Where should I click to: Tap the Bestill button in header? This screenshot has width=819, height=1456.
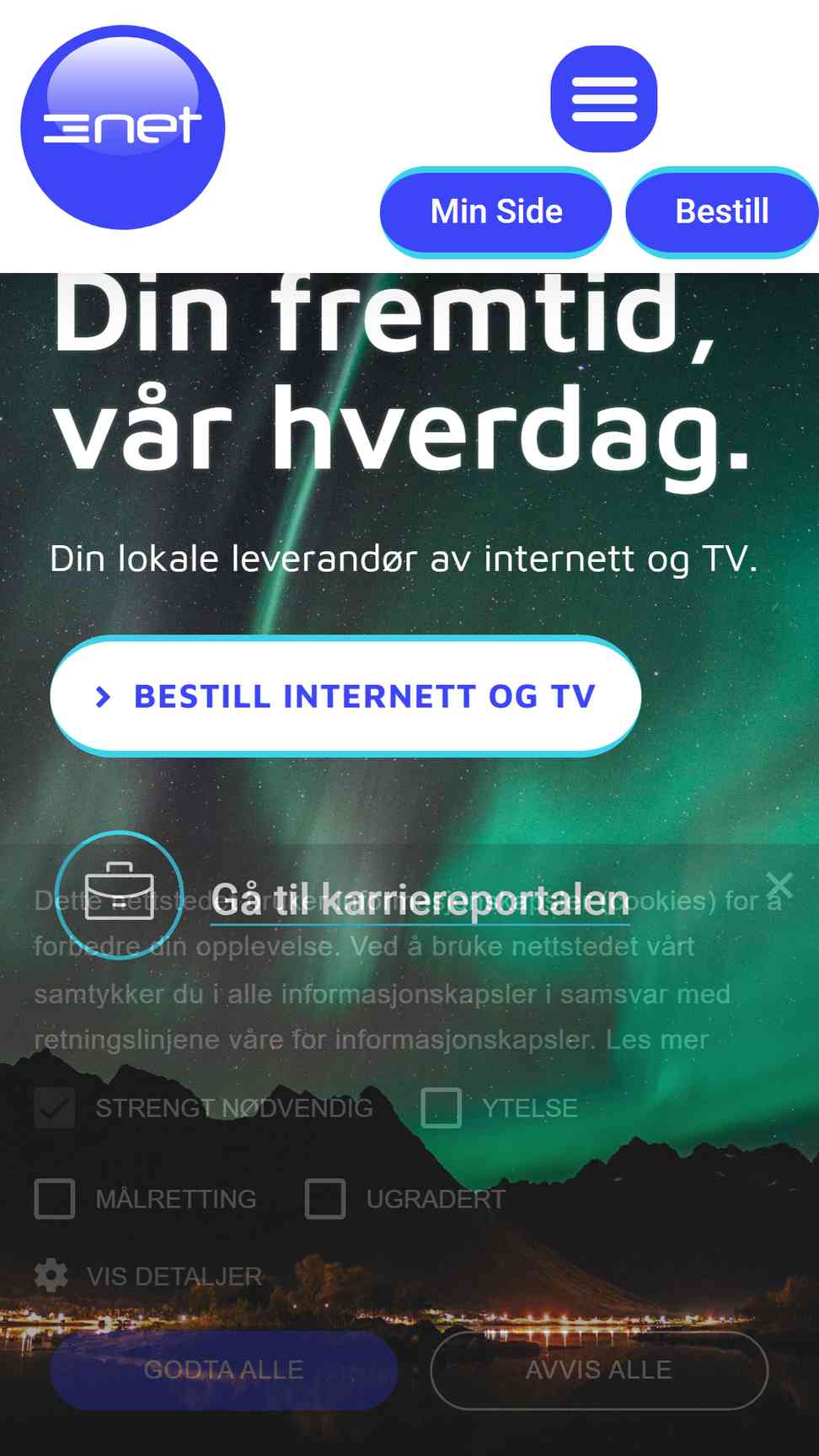coord(722,211)
